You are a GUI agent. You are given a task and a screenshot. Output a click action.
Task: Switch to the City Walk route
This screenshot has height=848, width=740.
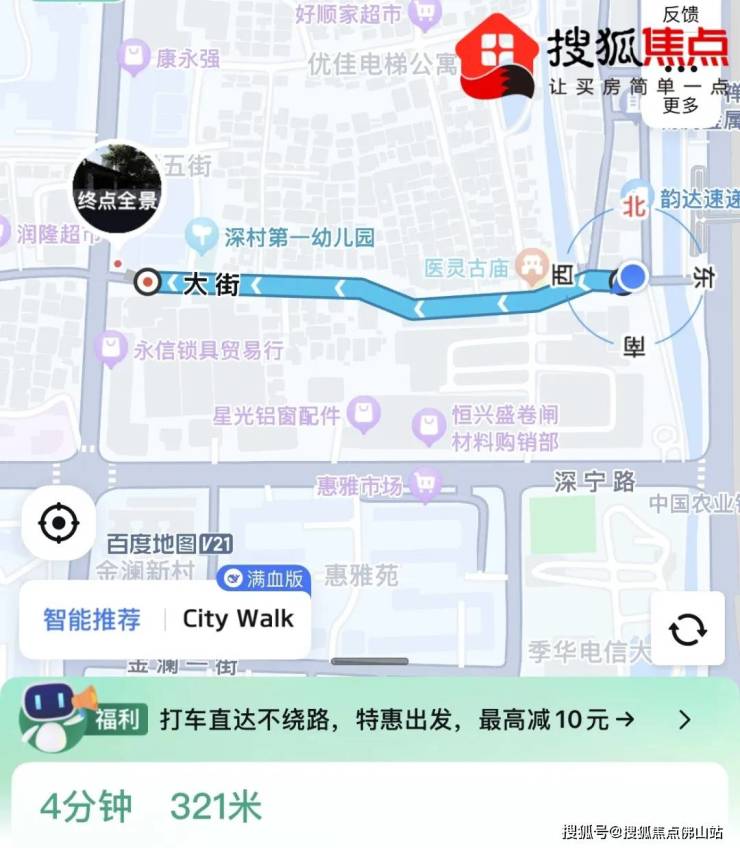238,619
